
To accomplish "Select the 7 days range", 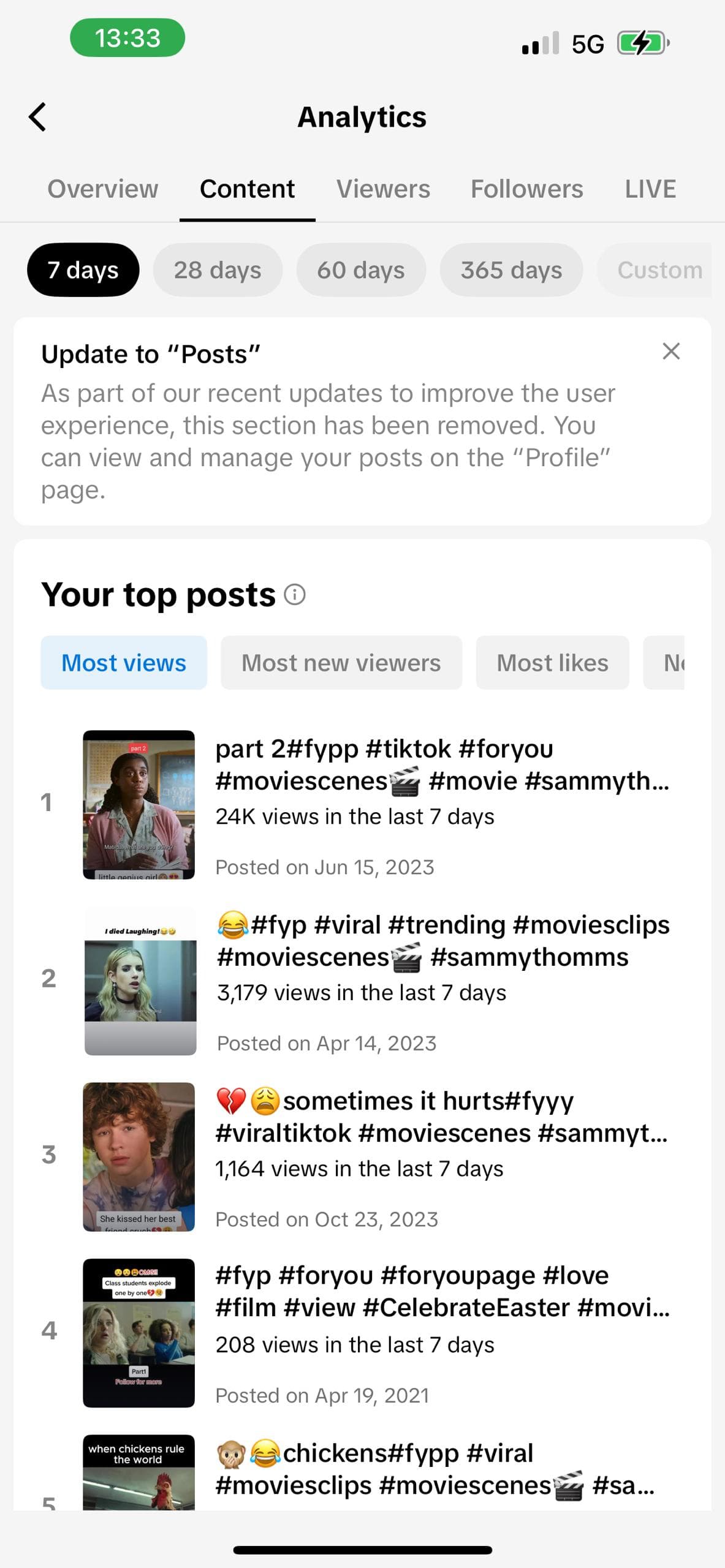I will 83,270.
